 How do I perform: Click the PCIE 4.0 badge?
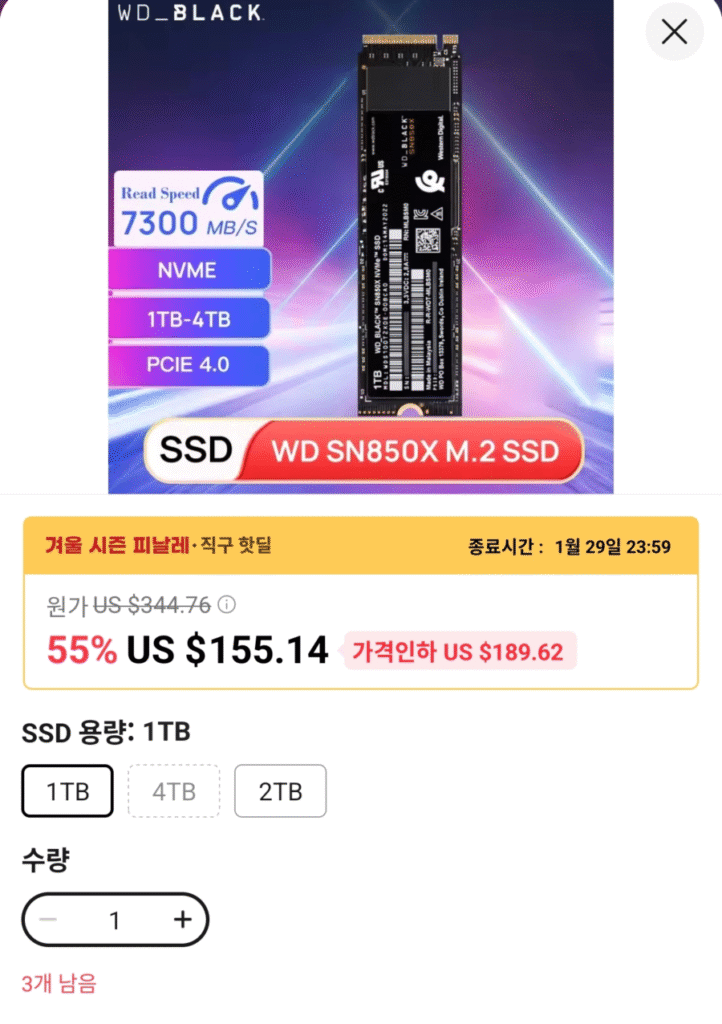click(x=188, y=365)
